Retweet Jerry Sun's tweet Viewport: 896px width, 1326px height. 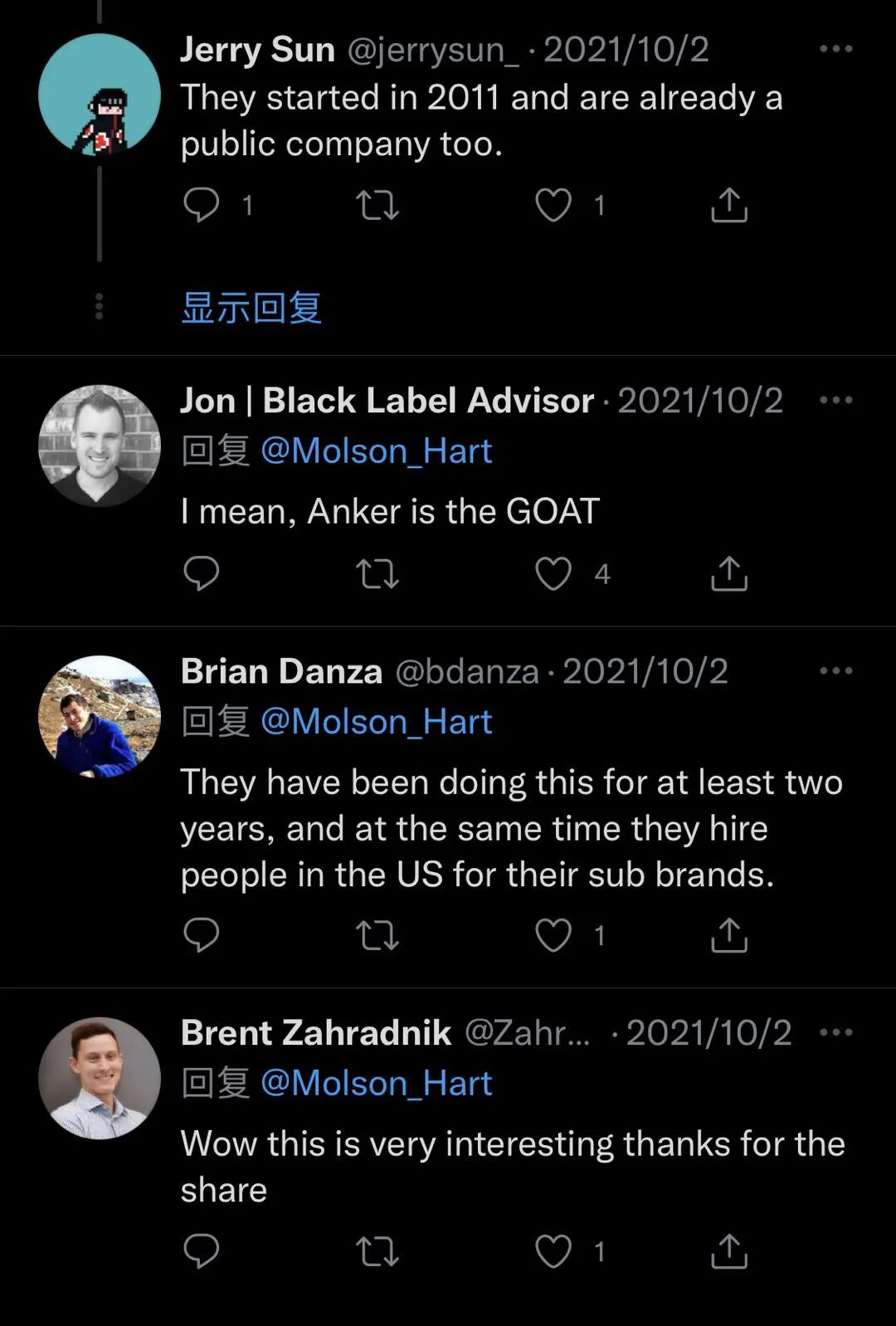(x=377, y=205)
